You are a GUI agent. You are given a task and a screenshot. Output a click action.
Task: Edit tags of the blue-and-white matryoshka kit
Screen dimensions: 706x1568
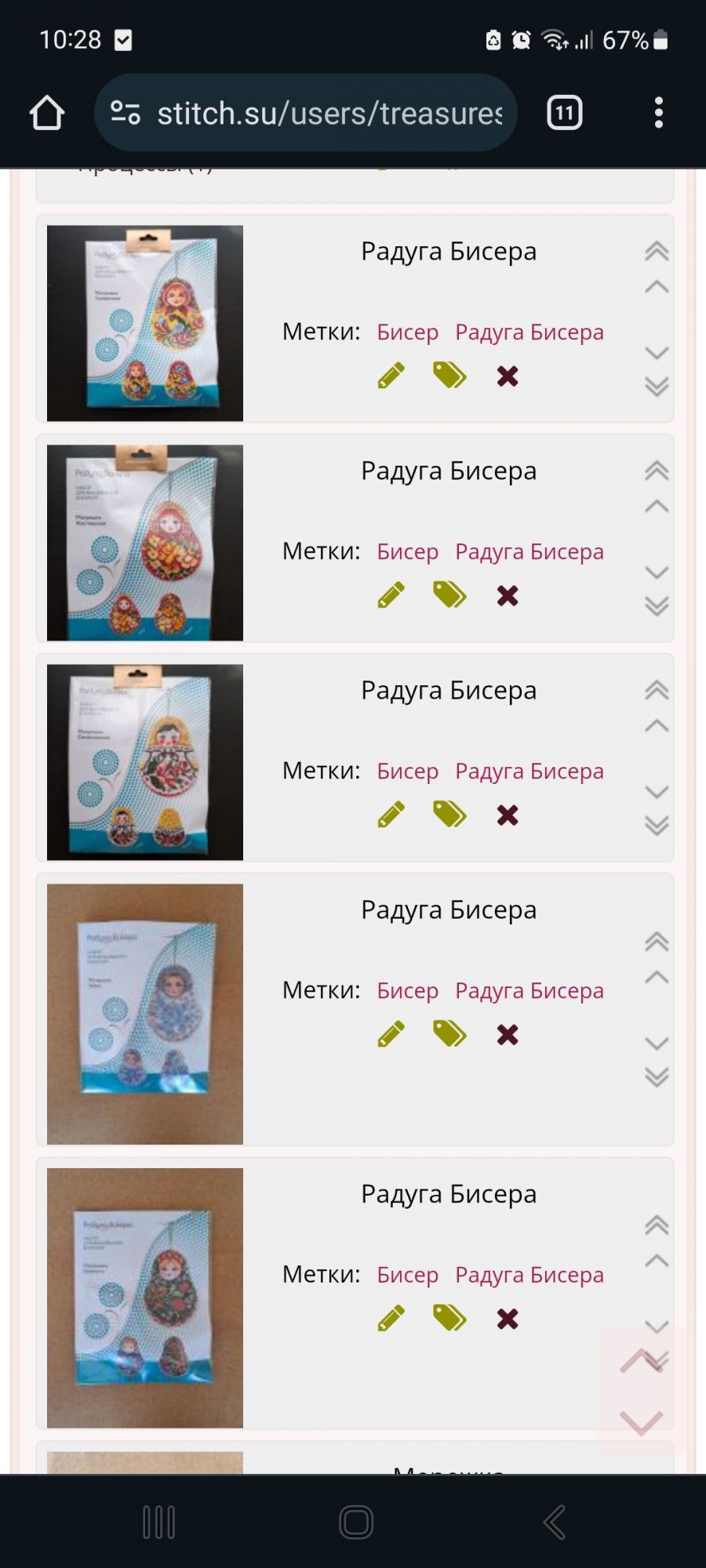click(x=449, y=1034)
